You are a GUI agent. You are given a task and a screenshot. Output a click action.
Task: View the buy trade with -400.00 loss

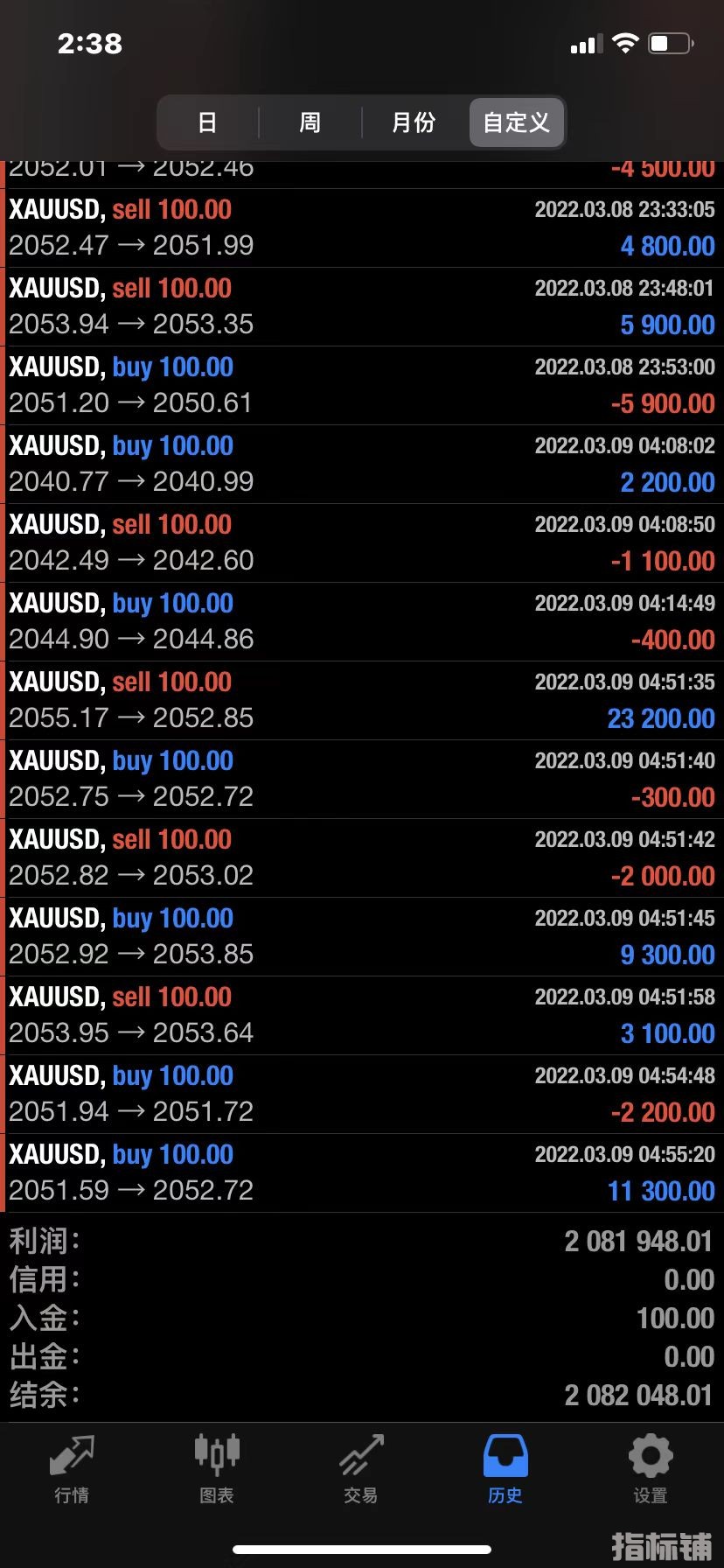tap(362, 622)
